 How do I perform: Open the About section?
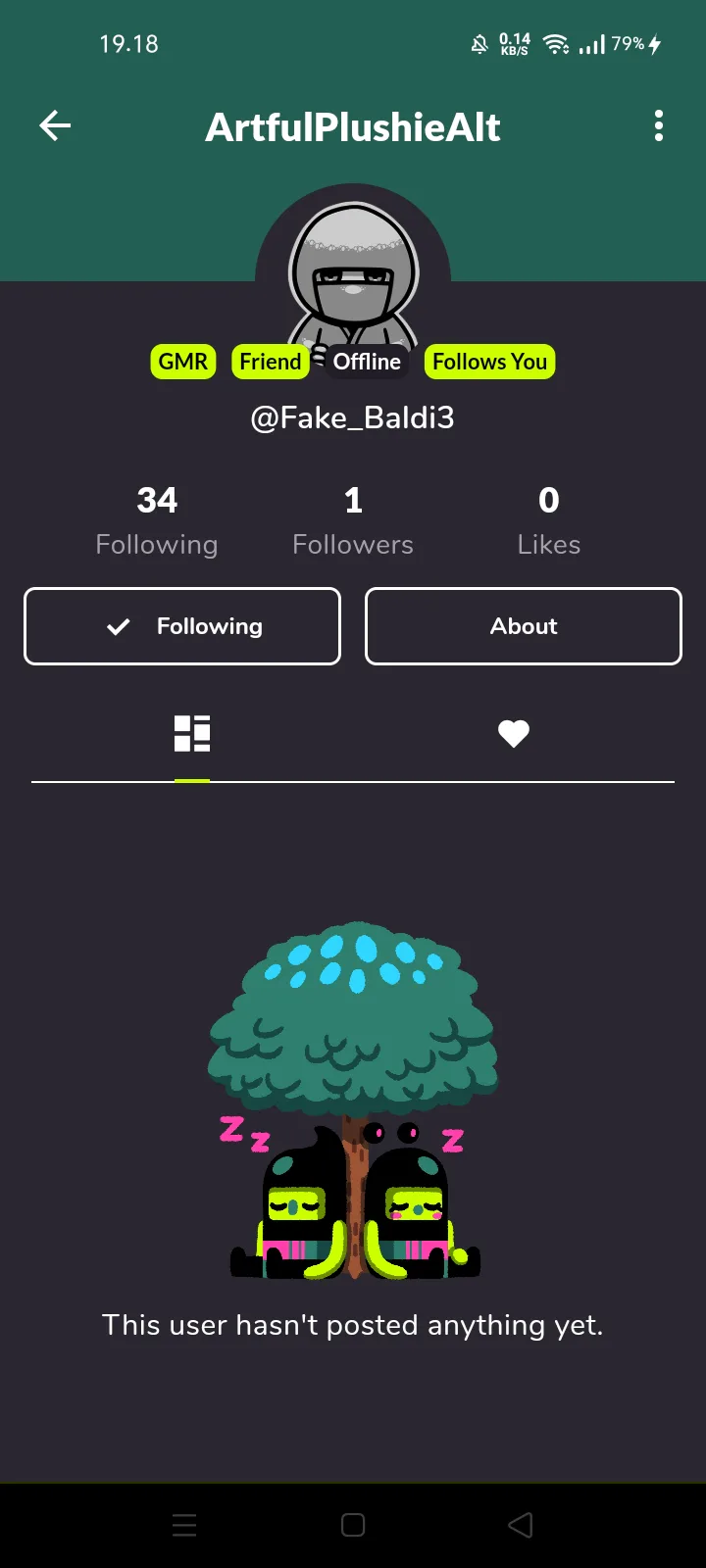coord(524,626)
